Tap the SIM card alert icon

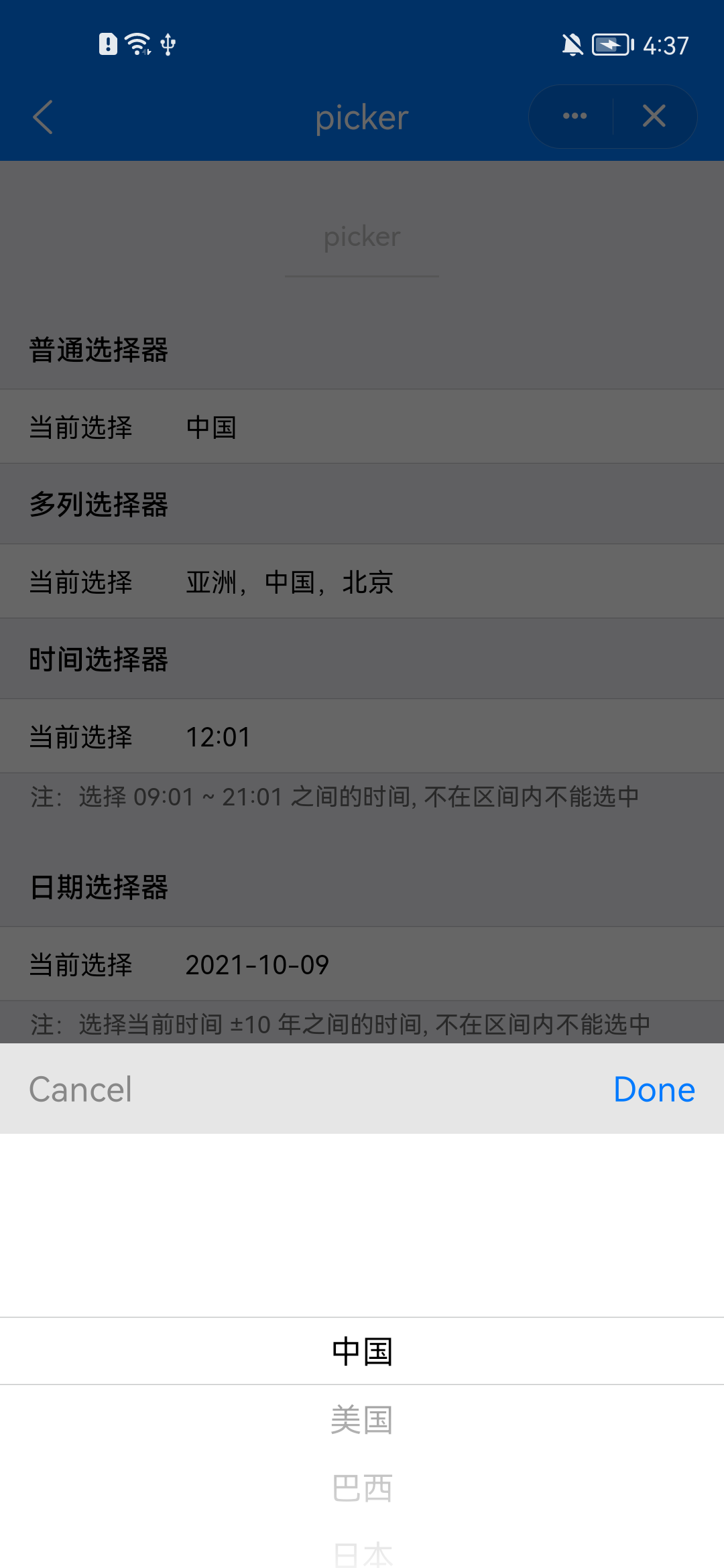point(107,44)
